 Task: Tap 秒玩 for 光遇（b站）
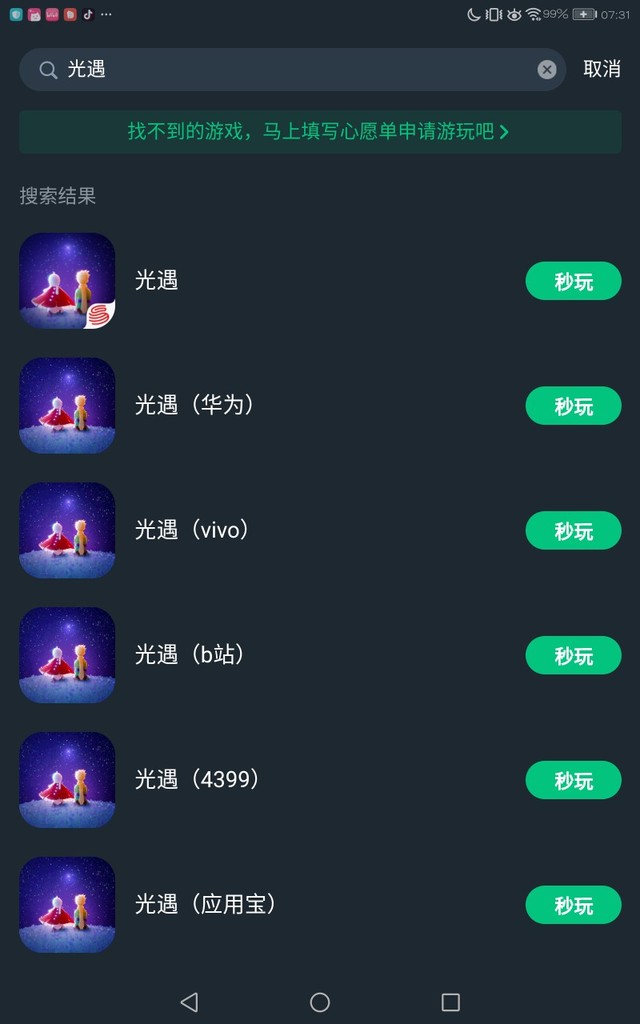(x=573, y=656)
